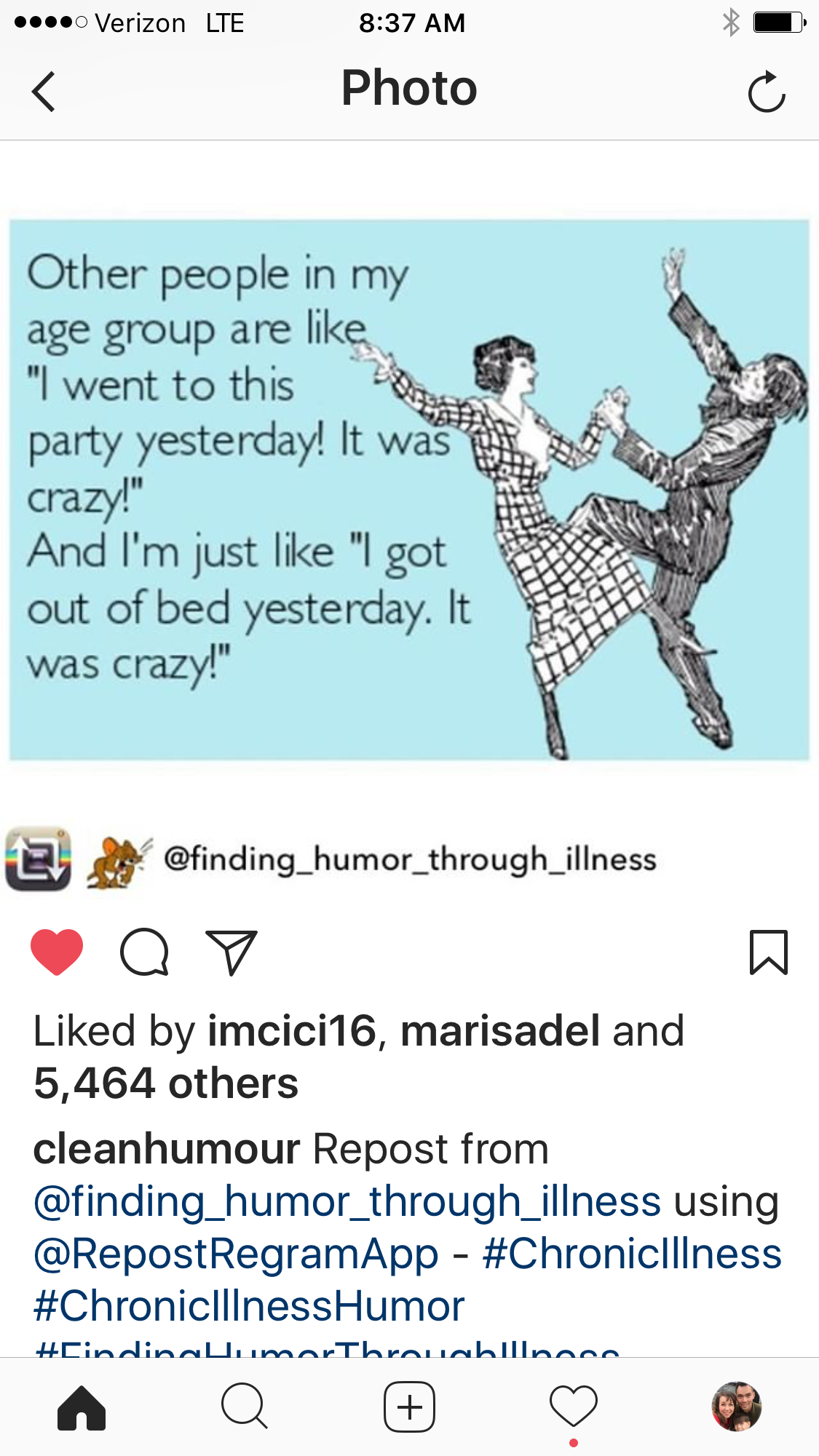Image resolution: width=819 pixels, height=1456 pixels.
Task: Open the new post plus tab
Action: click(409, 1407)
